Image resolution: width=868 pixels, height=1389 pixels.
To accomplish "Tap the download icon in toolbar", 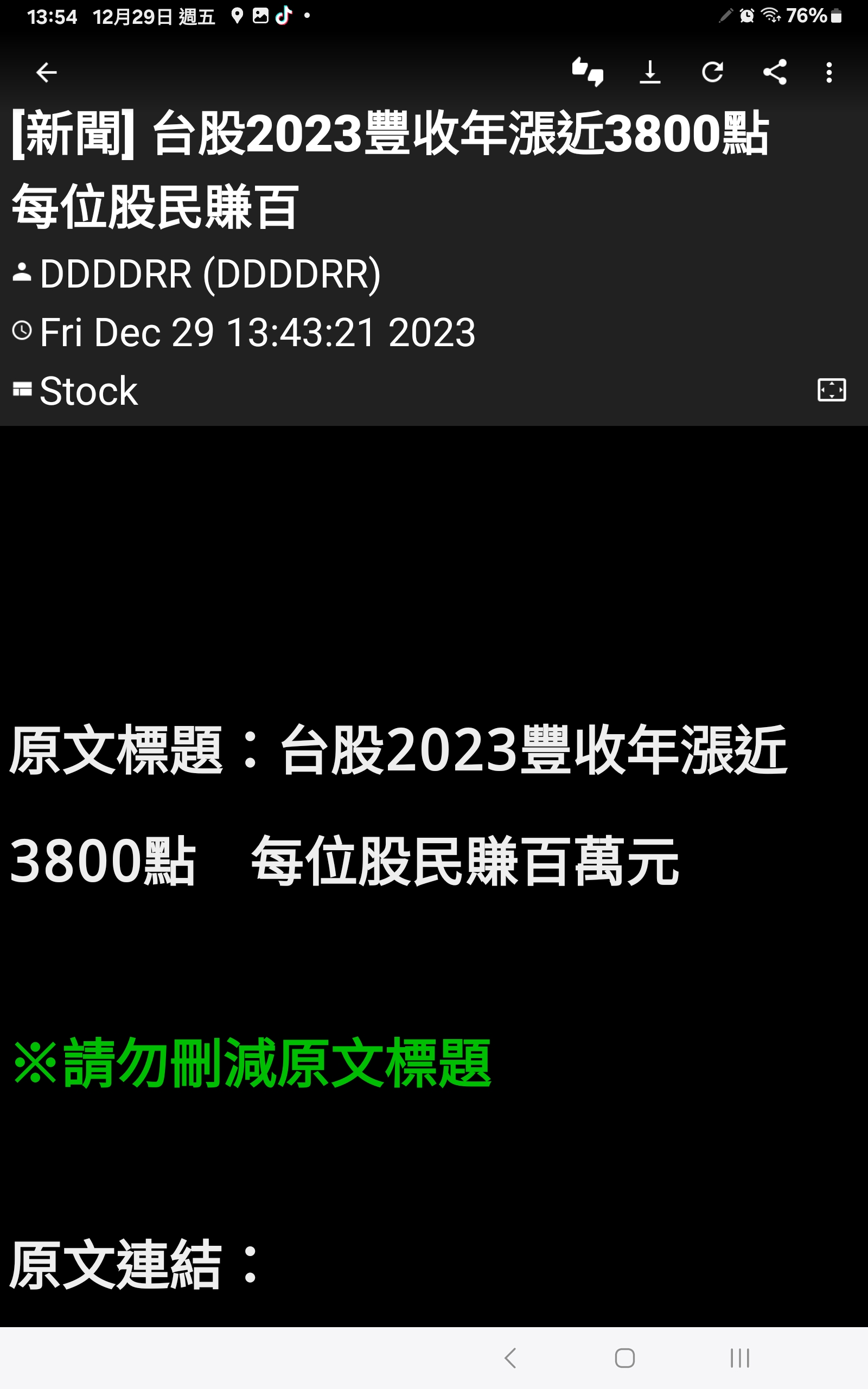I will tap(650, 72).
